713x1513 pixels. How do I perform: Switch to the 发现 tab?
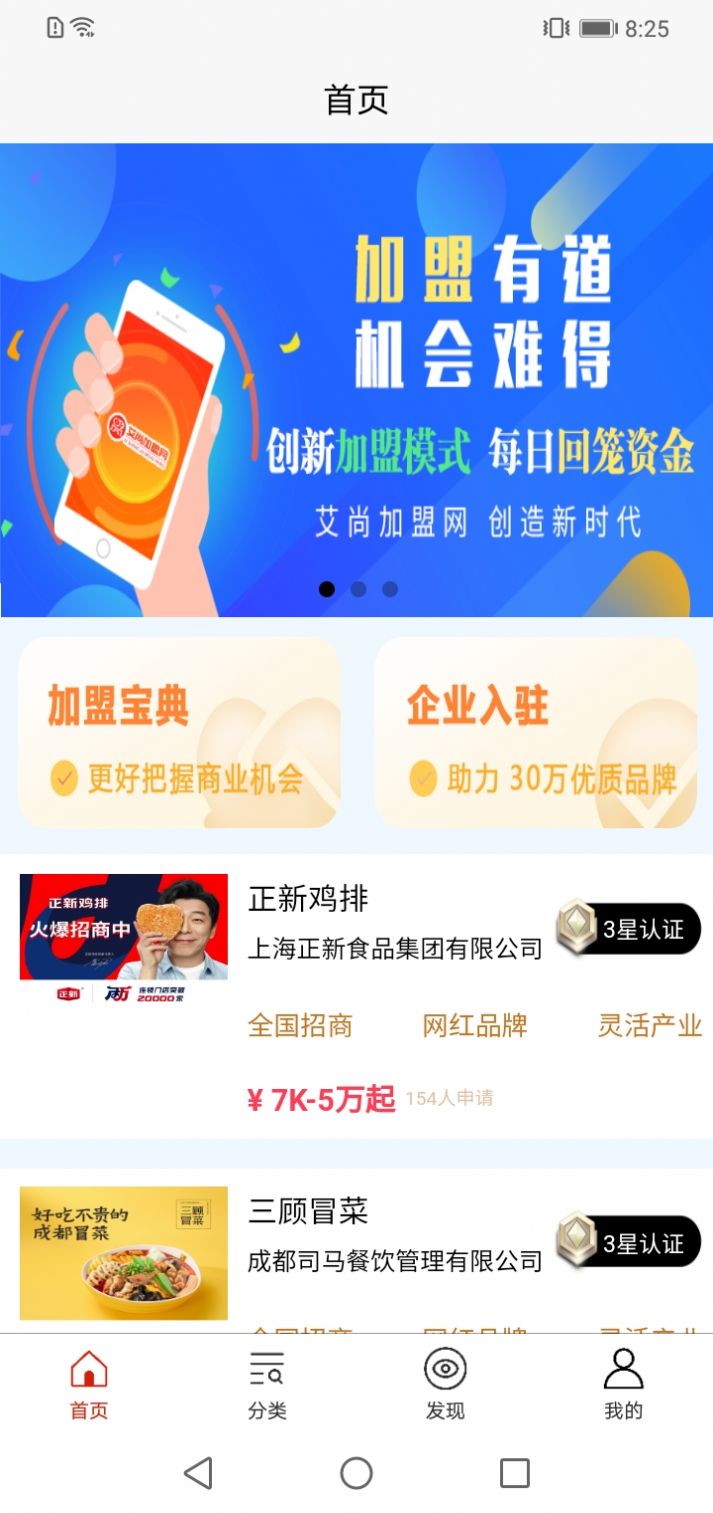tap(445, 1384)
